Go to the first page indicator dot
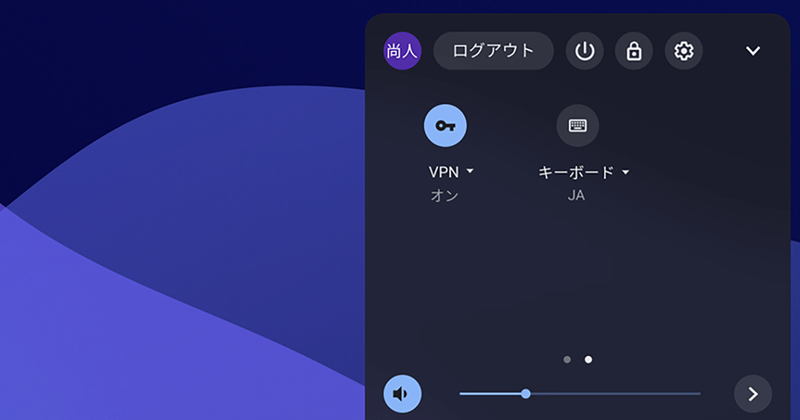This screenshot has height=420, width=800. 567,359
